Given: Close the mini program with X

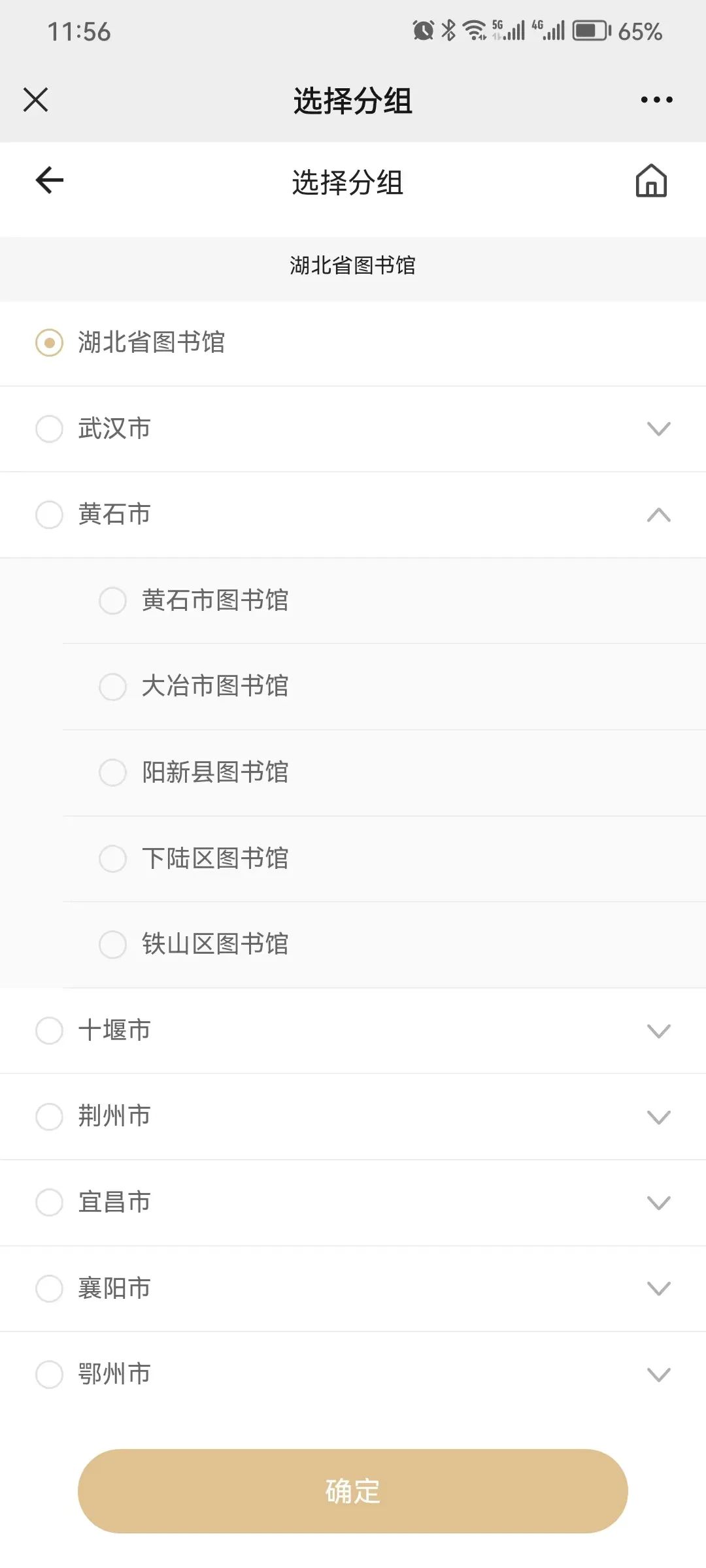Looking at the screenshot, I should (x=35, y=100).
